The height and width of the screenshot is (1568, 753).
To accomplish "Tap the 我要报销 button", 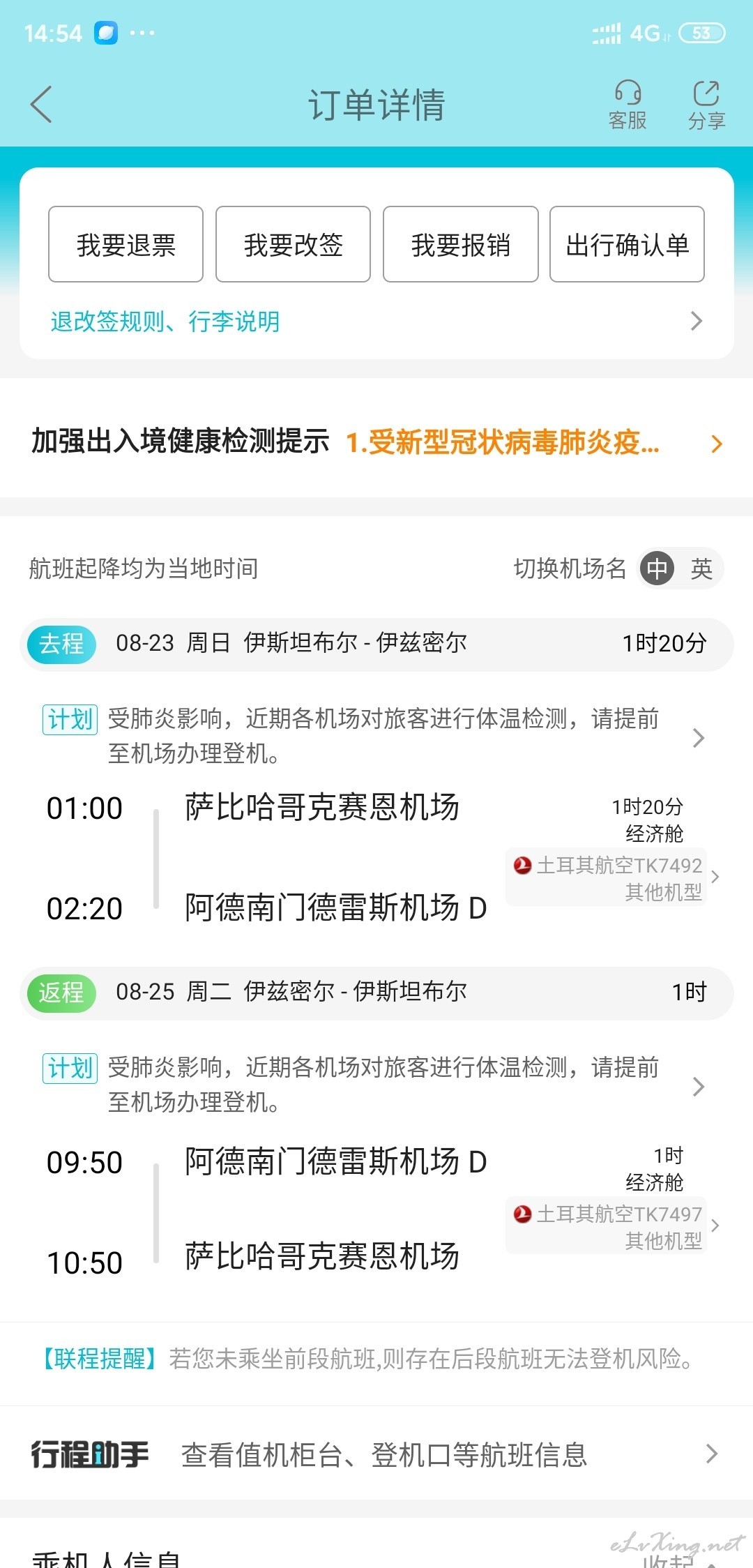I will [x=460, y=244].
